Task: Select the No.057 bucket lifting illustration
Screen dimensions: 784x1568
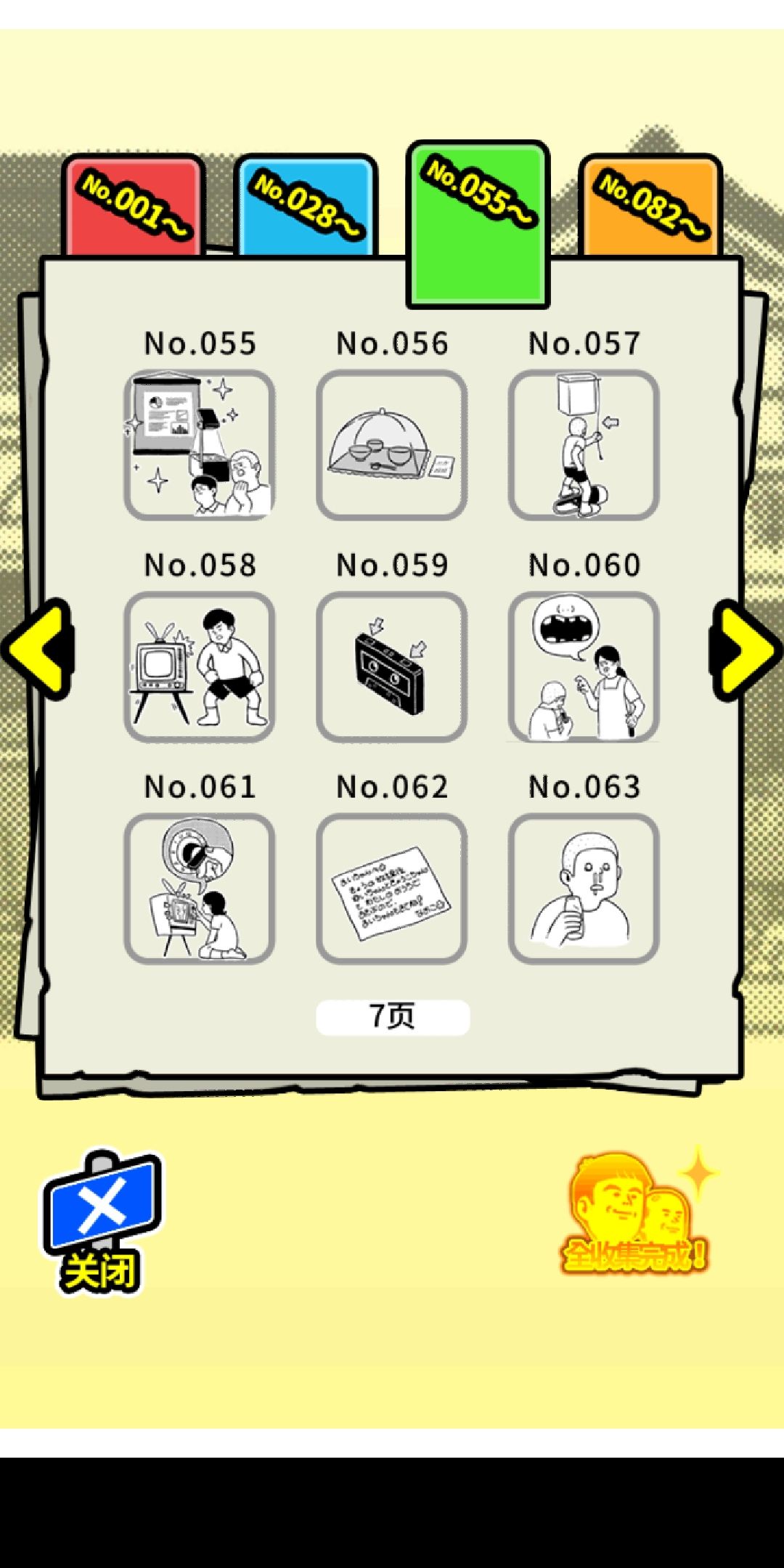Action: click(584, 444)
